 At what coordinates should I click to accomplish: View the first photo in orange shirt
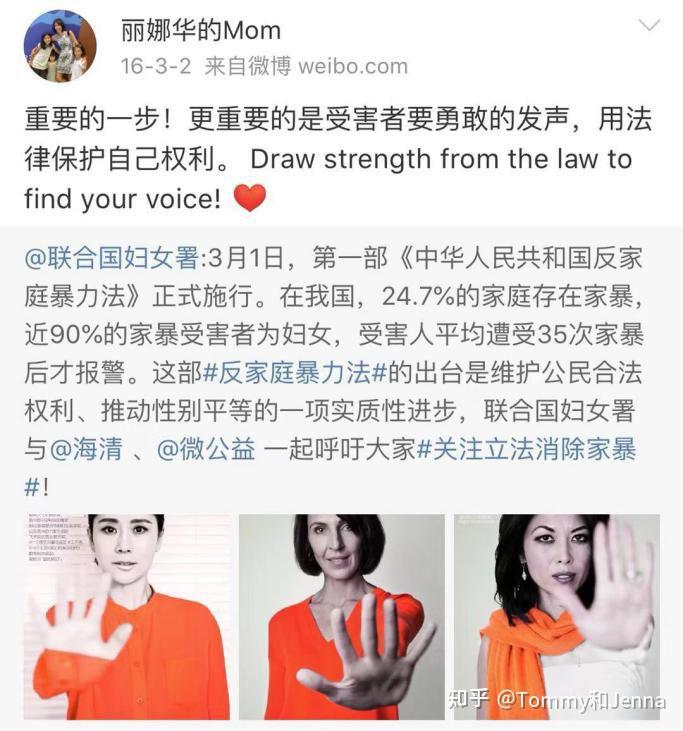[x=126, y=616]
